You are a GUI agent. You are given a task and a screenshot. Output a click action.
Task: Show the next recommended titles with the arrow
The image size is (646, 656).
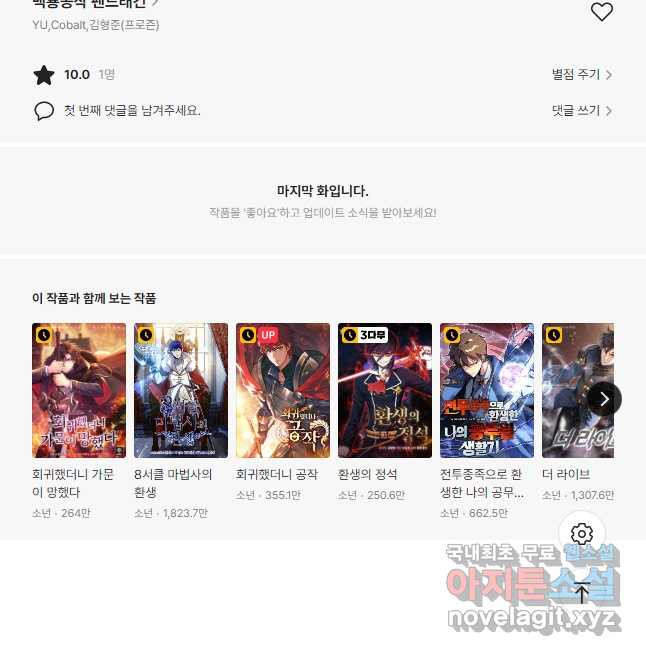pos(603,399)
